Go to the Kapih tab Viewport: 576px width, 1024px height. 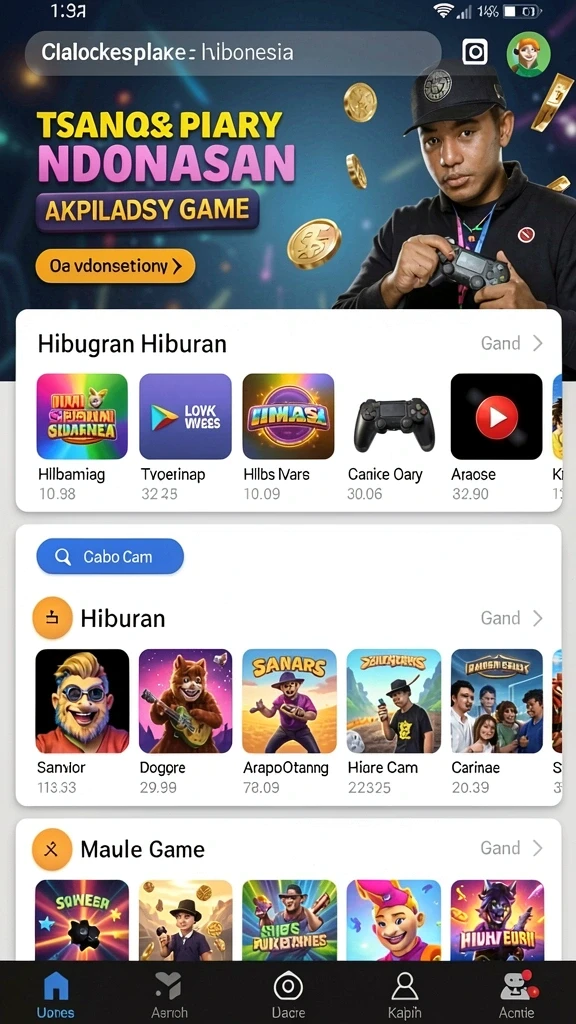[x=404, y=995]
